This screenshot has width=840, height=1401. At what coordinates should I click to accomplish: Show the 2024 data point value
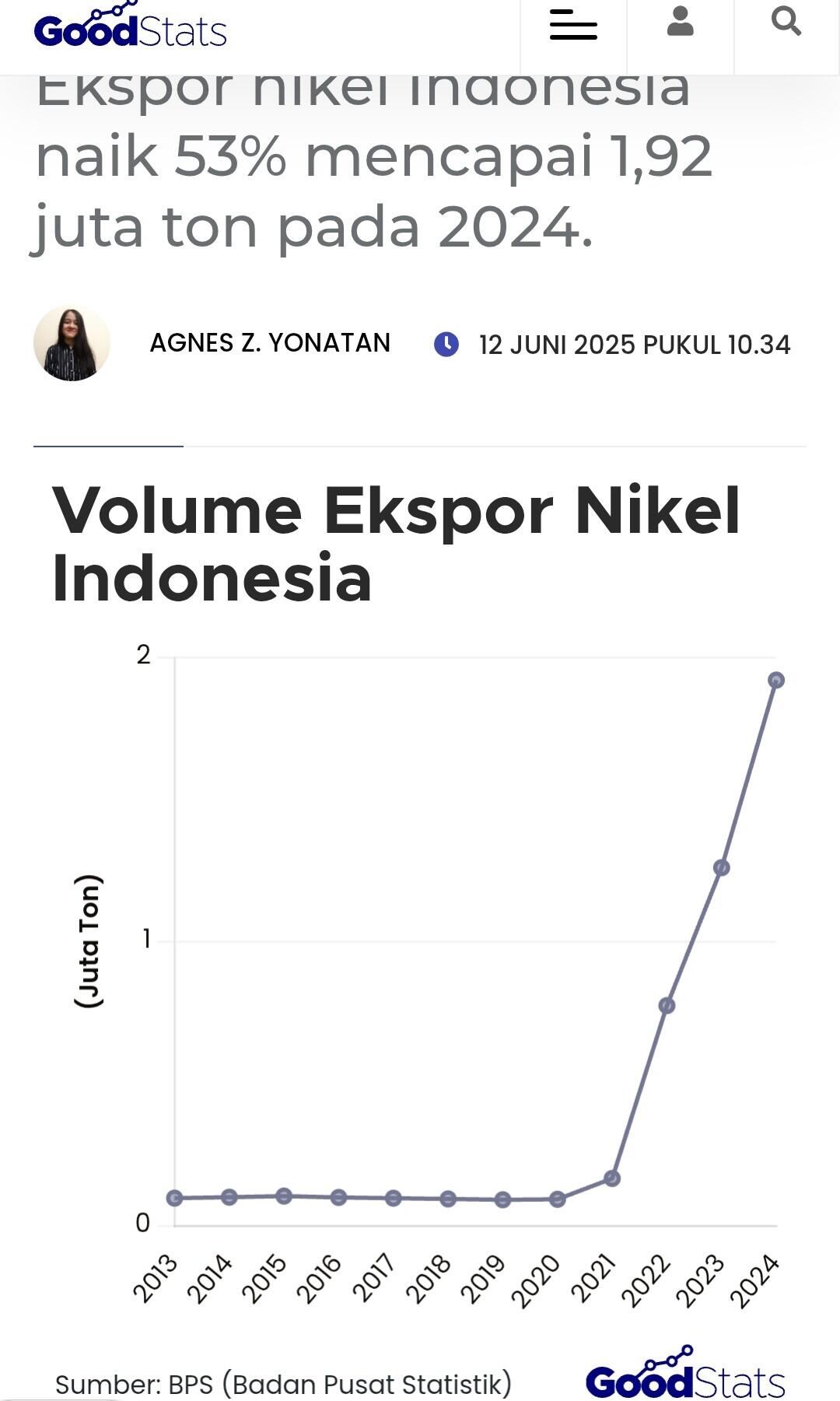click(775, 680)
